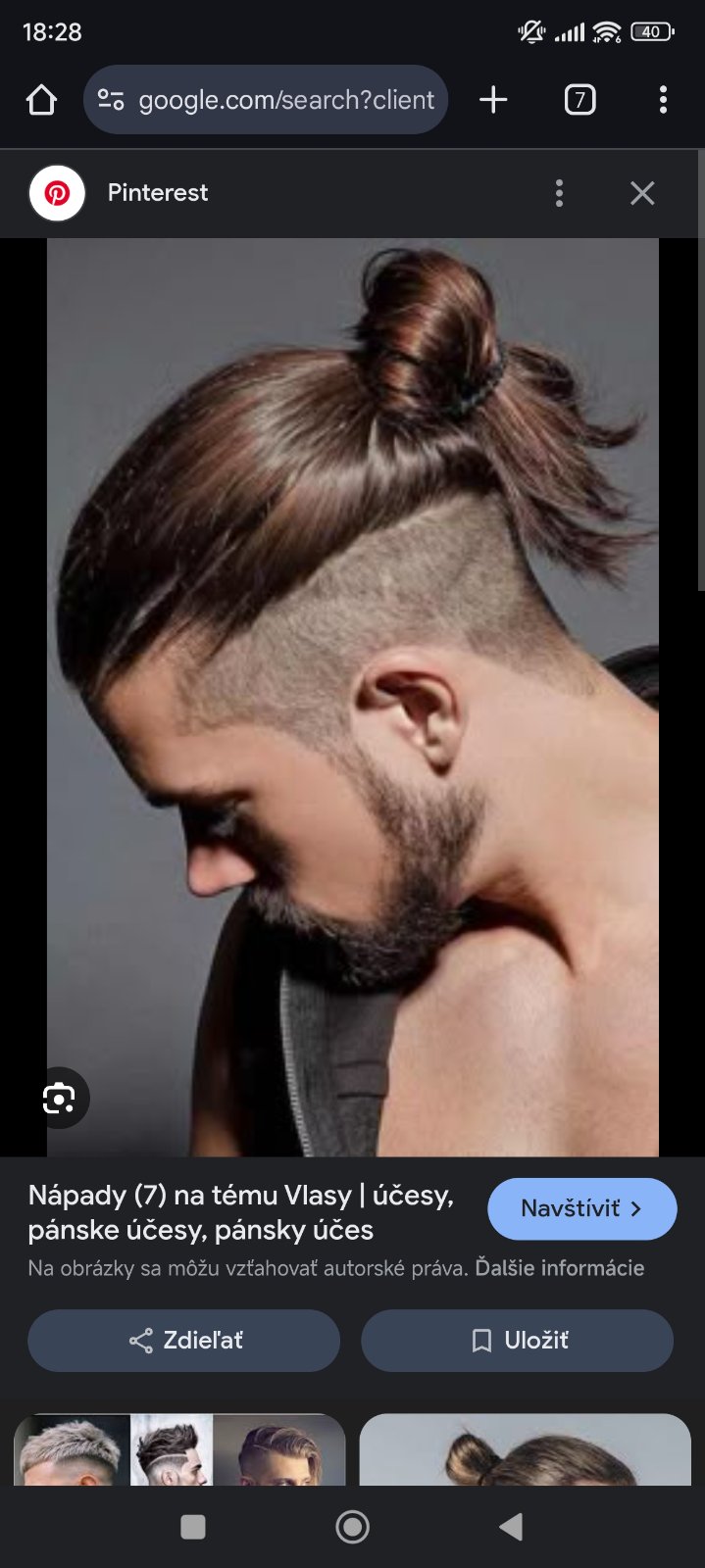705x1568 pixels.
Task: Open the Pinterest source page
Action: click(x=157, y=193)
